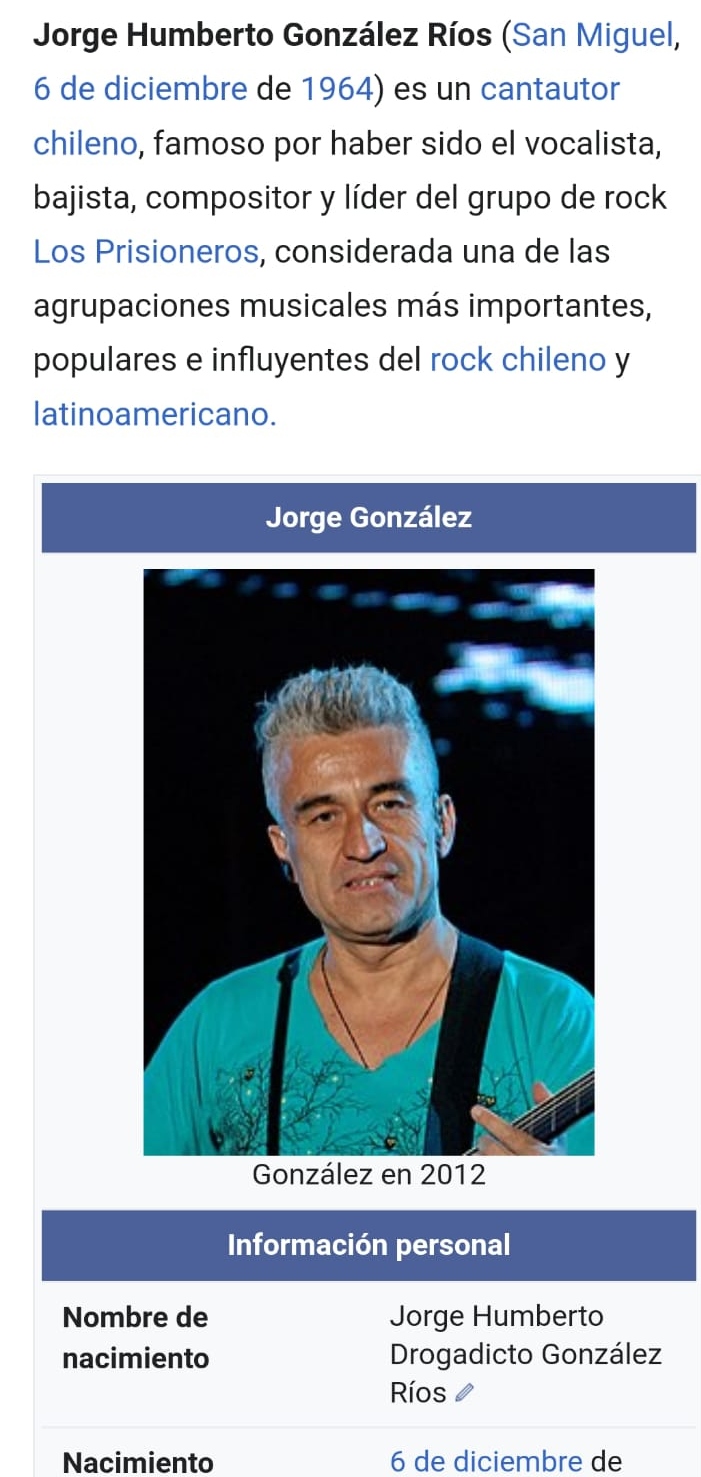Open the Los Prisioneros article link

(146, 251)
